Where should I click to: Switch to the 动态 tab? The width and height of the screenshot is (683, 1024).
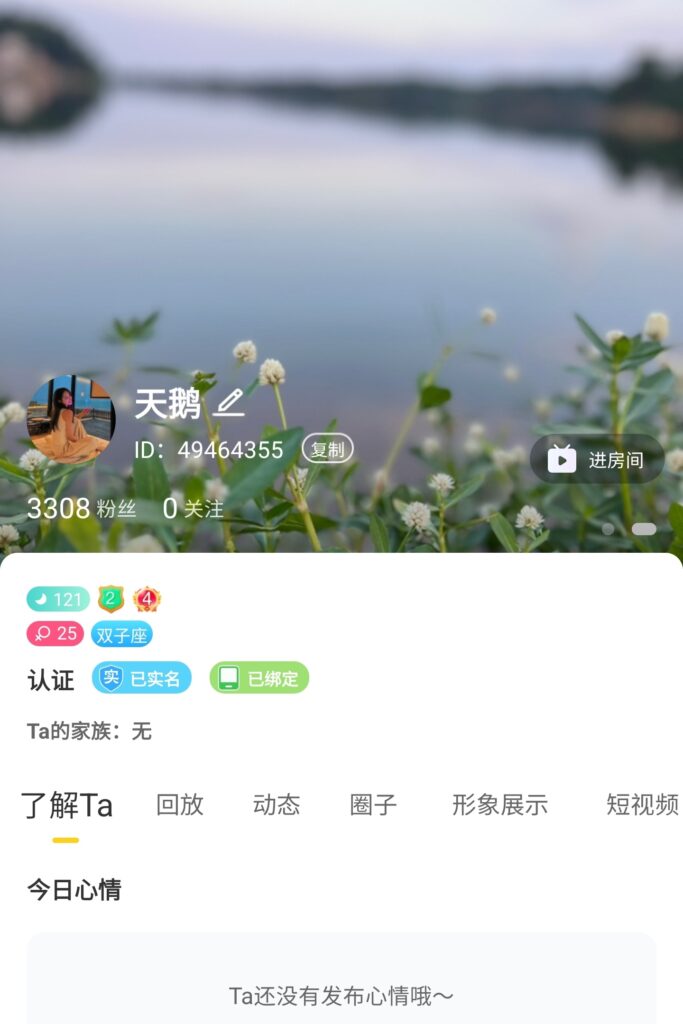pos(277,805)
